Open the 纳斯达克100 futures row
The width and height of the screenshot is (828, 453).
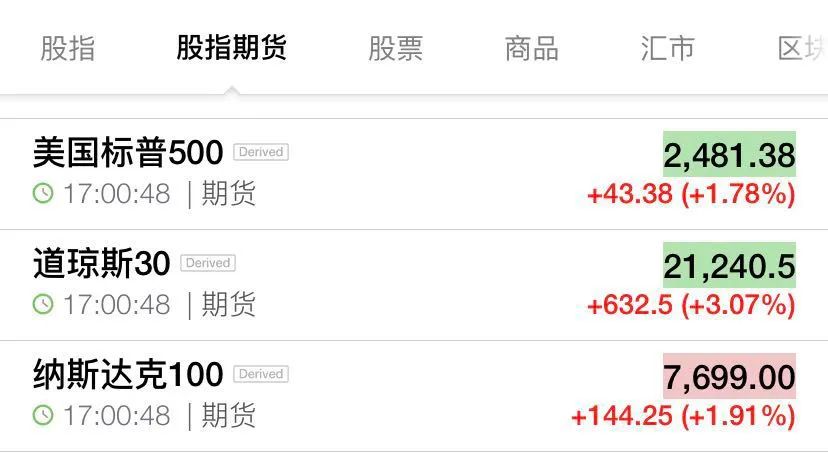(128, 375)
